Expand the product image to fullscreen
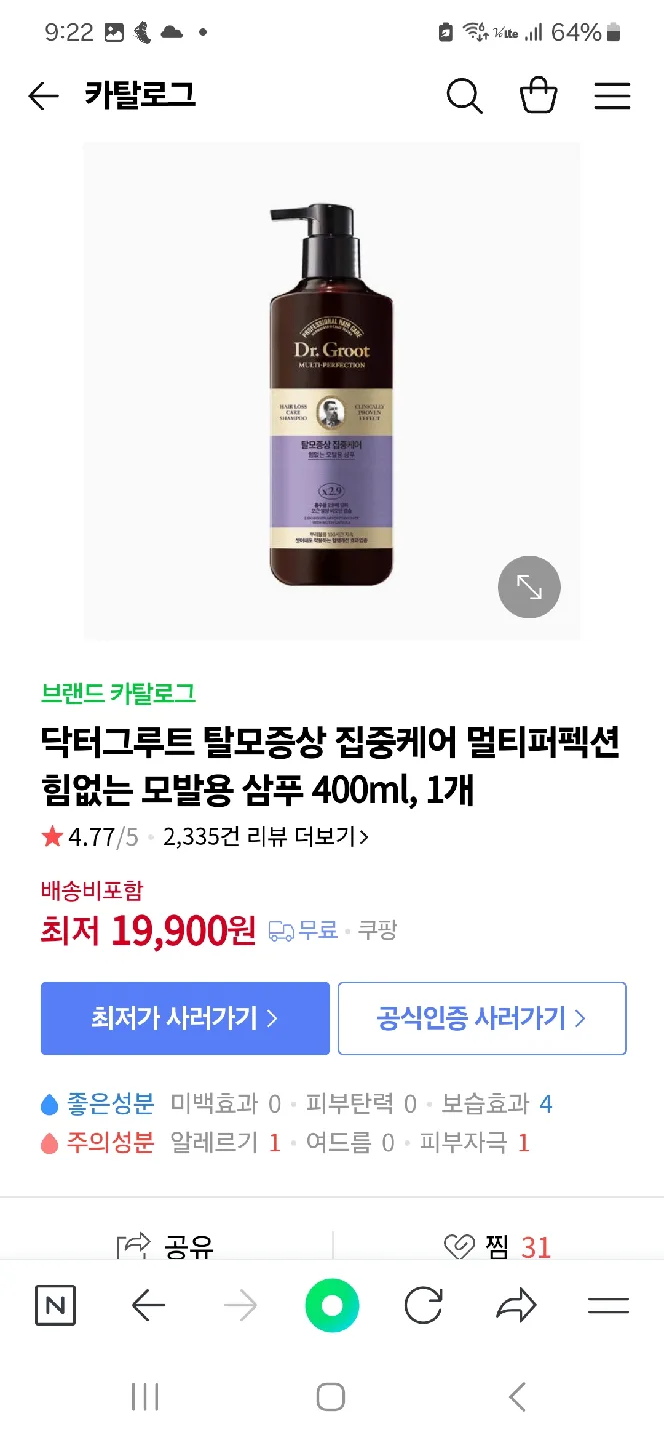Screen dimensions: 664x1440 pos(529,588)
